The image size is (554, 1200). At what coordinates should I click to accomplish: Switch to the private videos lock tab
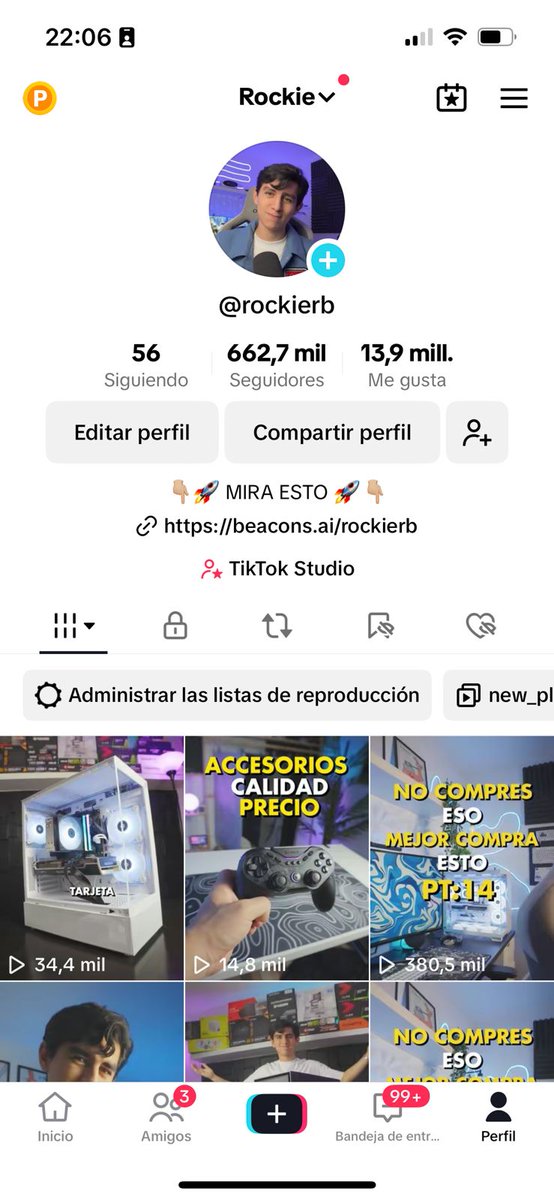point(175,626)
